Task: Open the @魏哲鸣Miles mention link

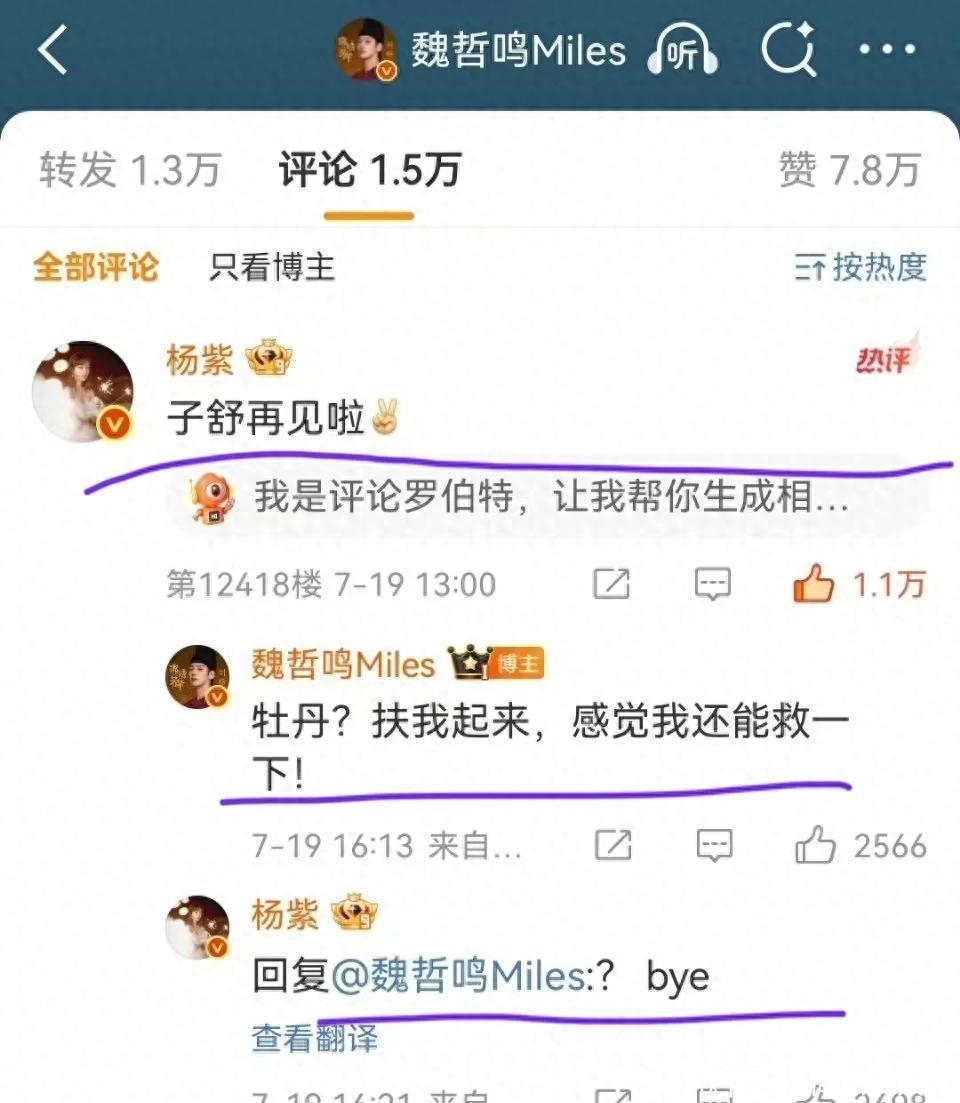Action: (x=457, y=976)
